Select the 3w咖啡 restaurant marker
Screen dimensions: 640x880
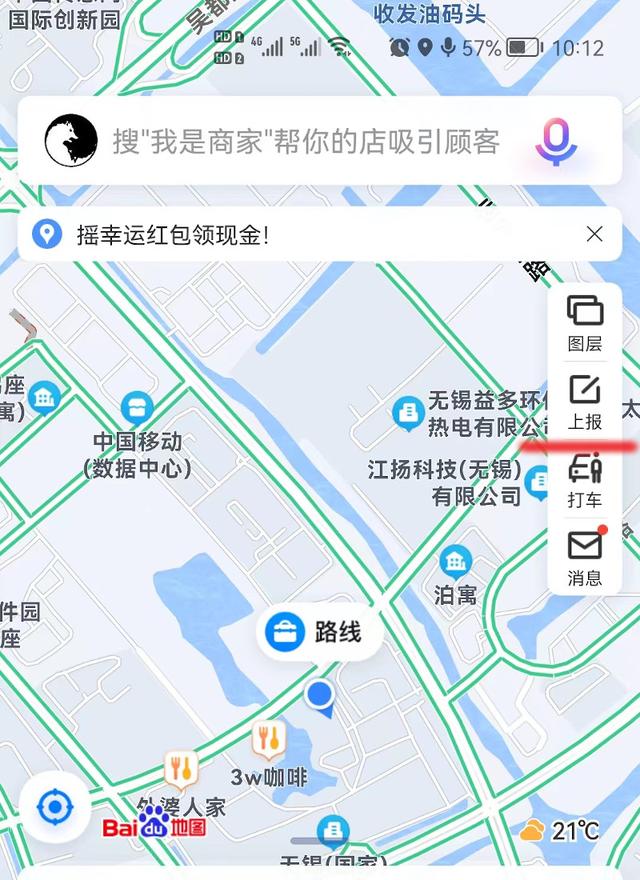click(x=267, y=740)
